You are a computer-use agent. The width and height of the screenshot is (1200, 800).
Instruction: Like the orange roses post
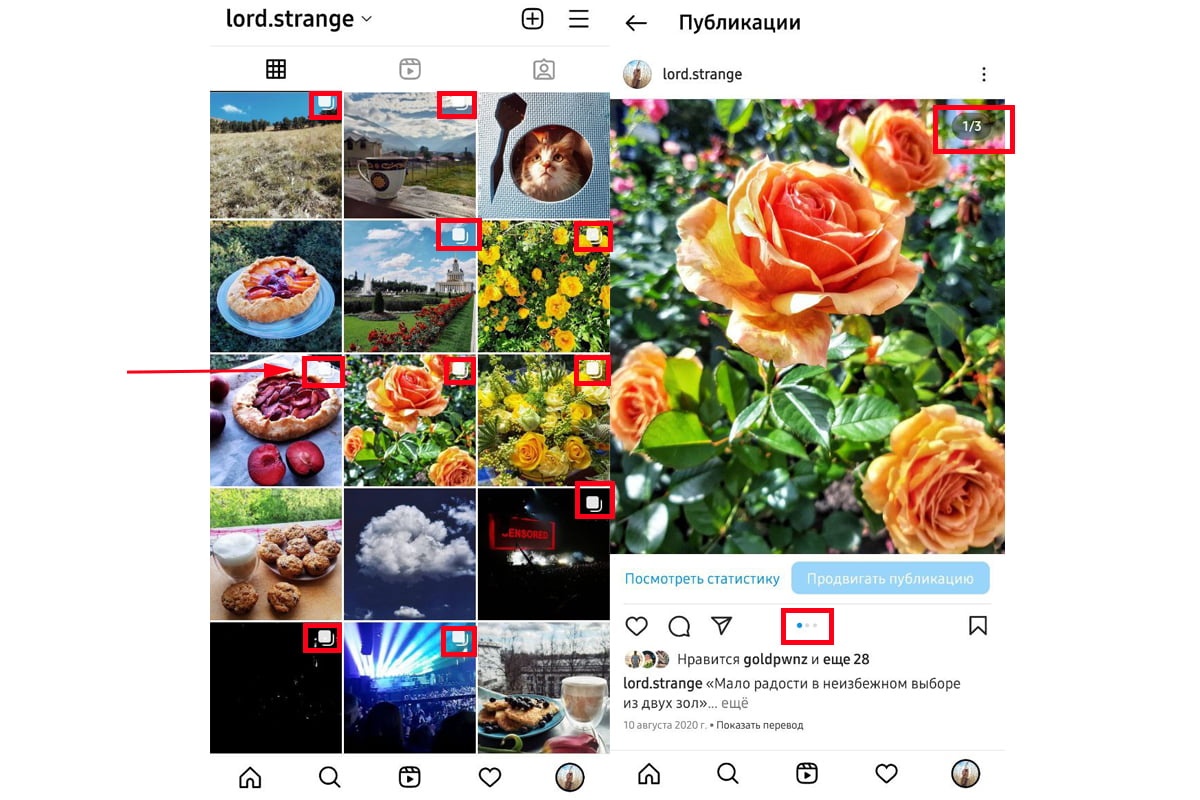pyautogui.click(x=637, y=626)
